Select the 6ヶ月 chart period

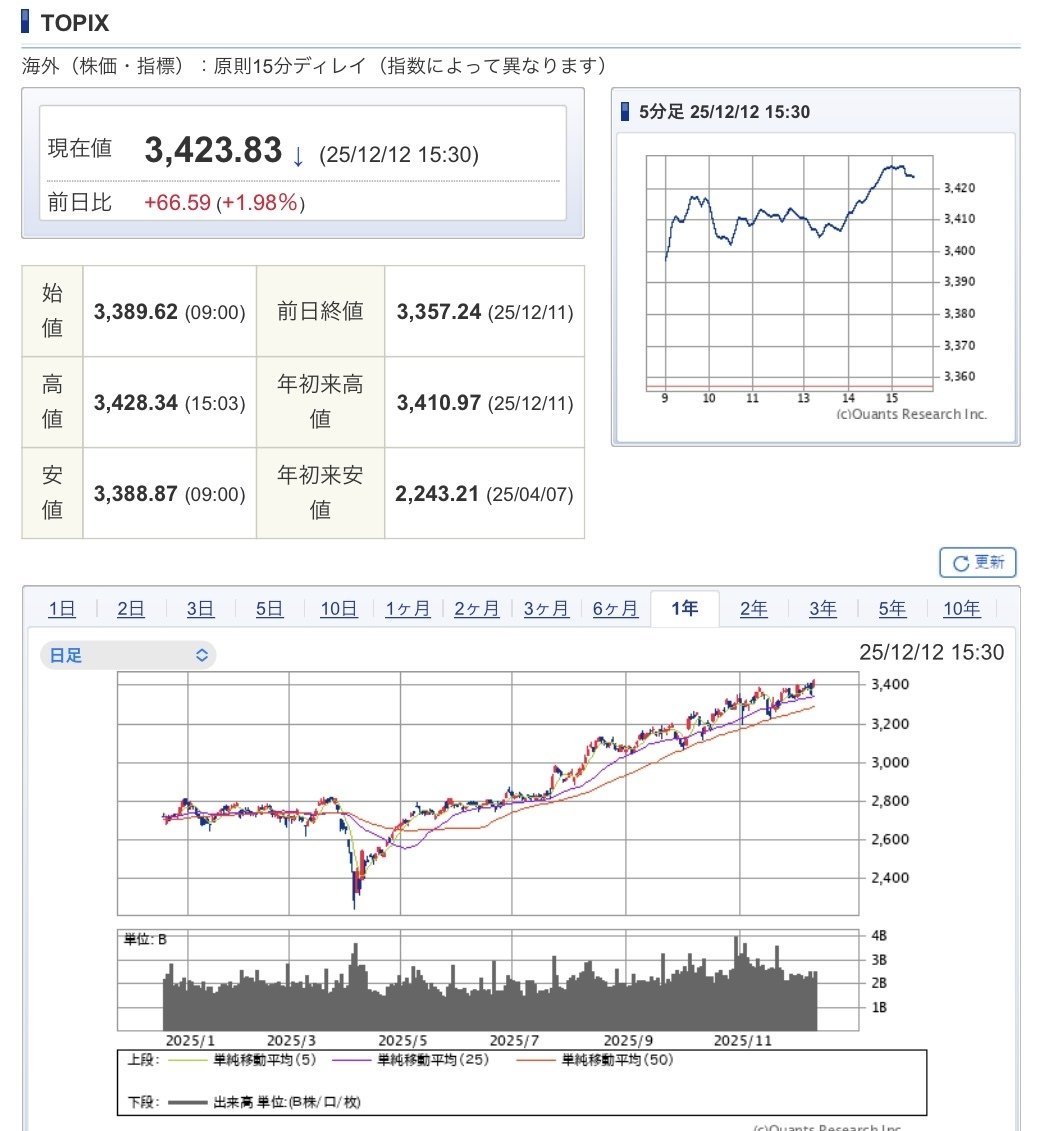pos(615,608)
